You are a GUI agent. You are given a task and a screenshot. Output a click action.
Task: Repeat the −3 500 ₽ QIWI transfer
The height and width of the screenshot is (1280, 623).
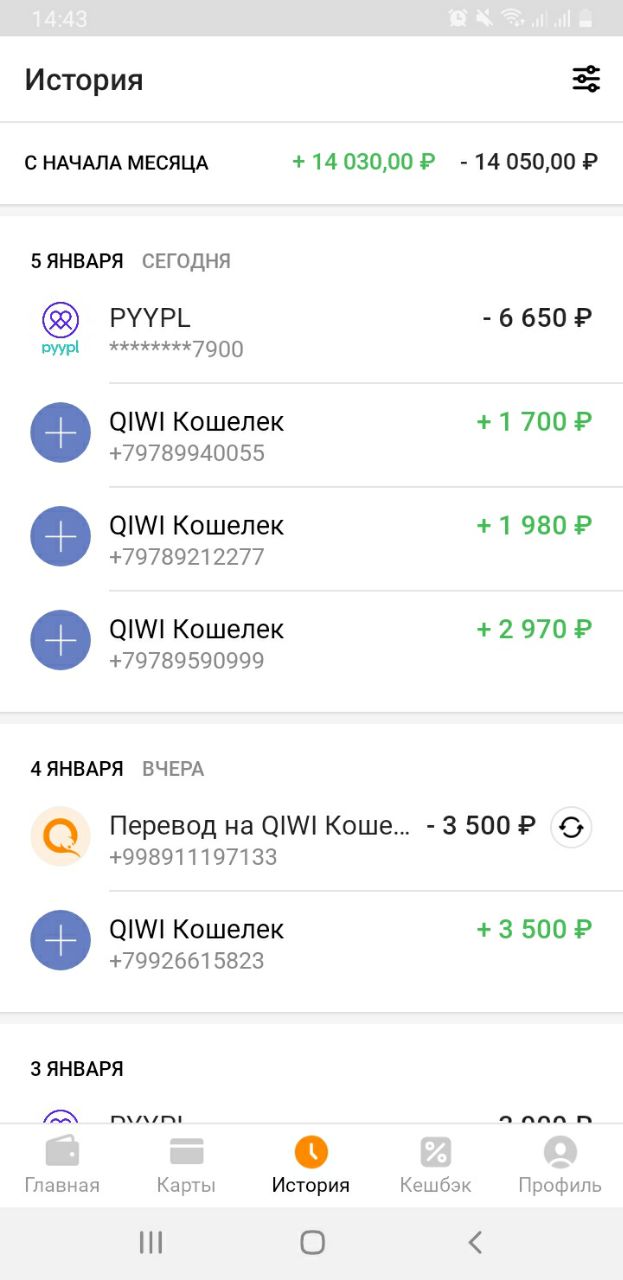pyautogui.click(x=572, y=828)
